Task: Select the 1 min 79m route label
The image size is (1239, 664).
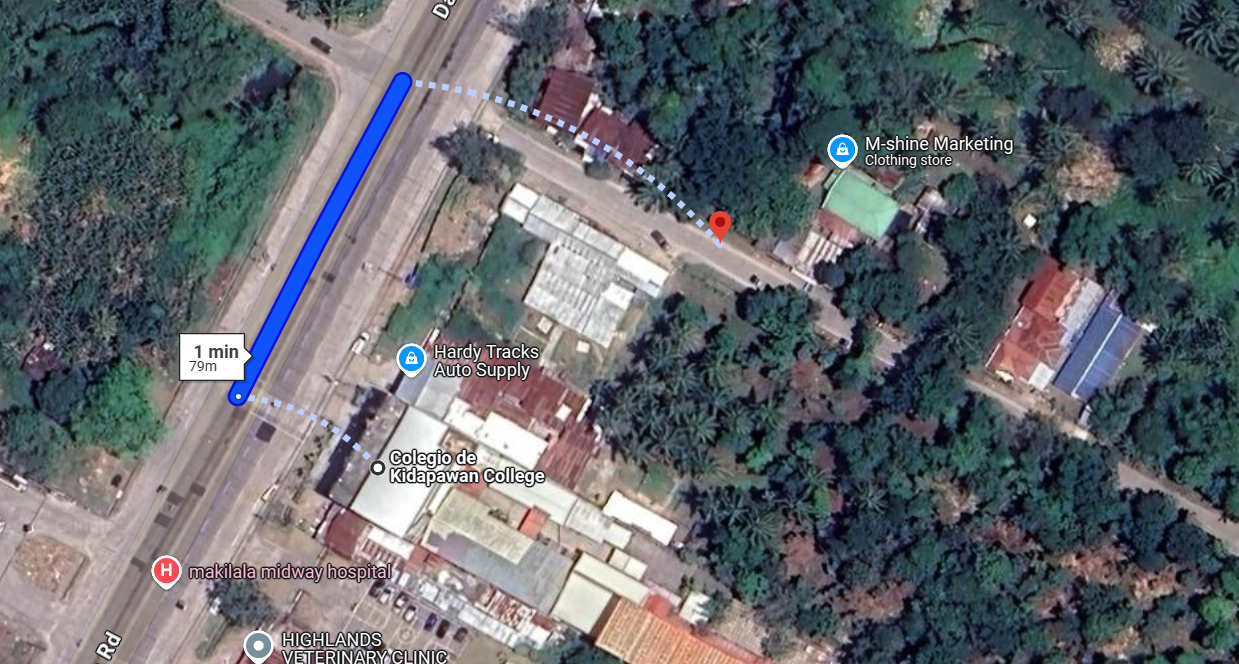Action: (215, 357)
